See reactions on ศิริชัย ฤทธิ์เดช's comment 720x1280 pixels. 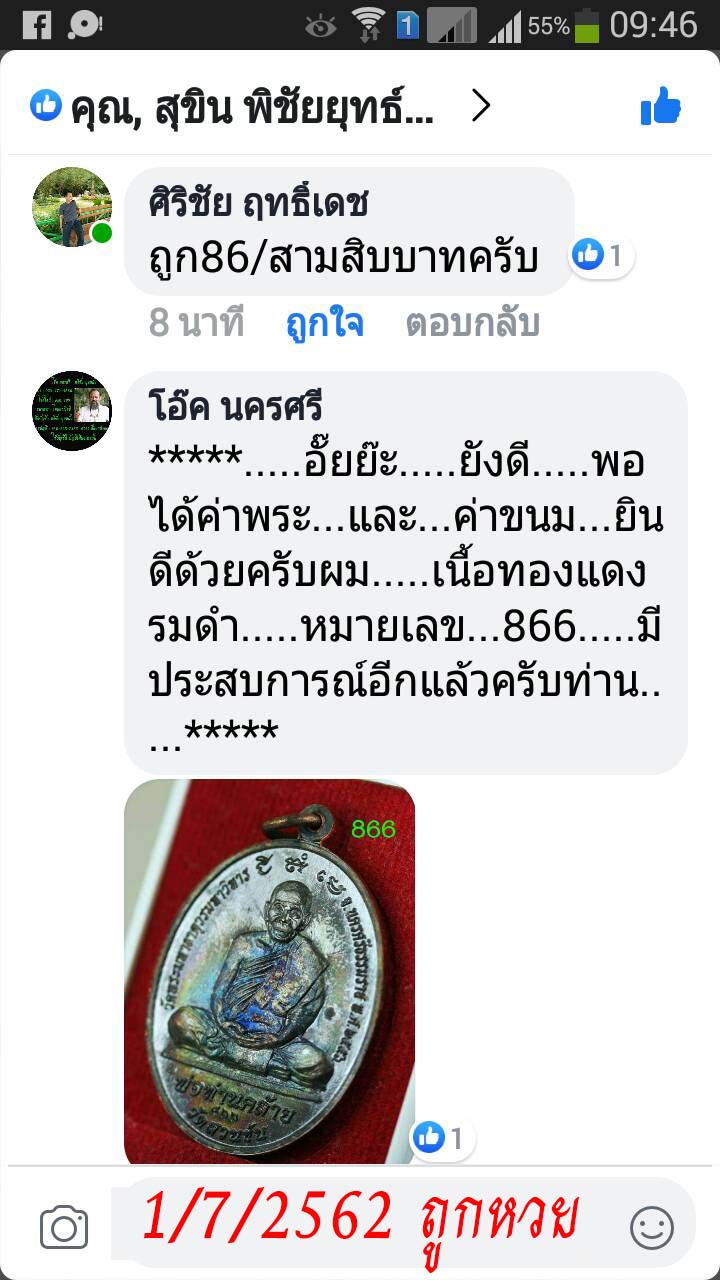pos(601,256)
